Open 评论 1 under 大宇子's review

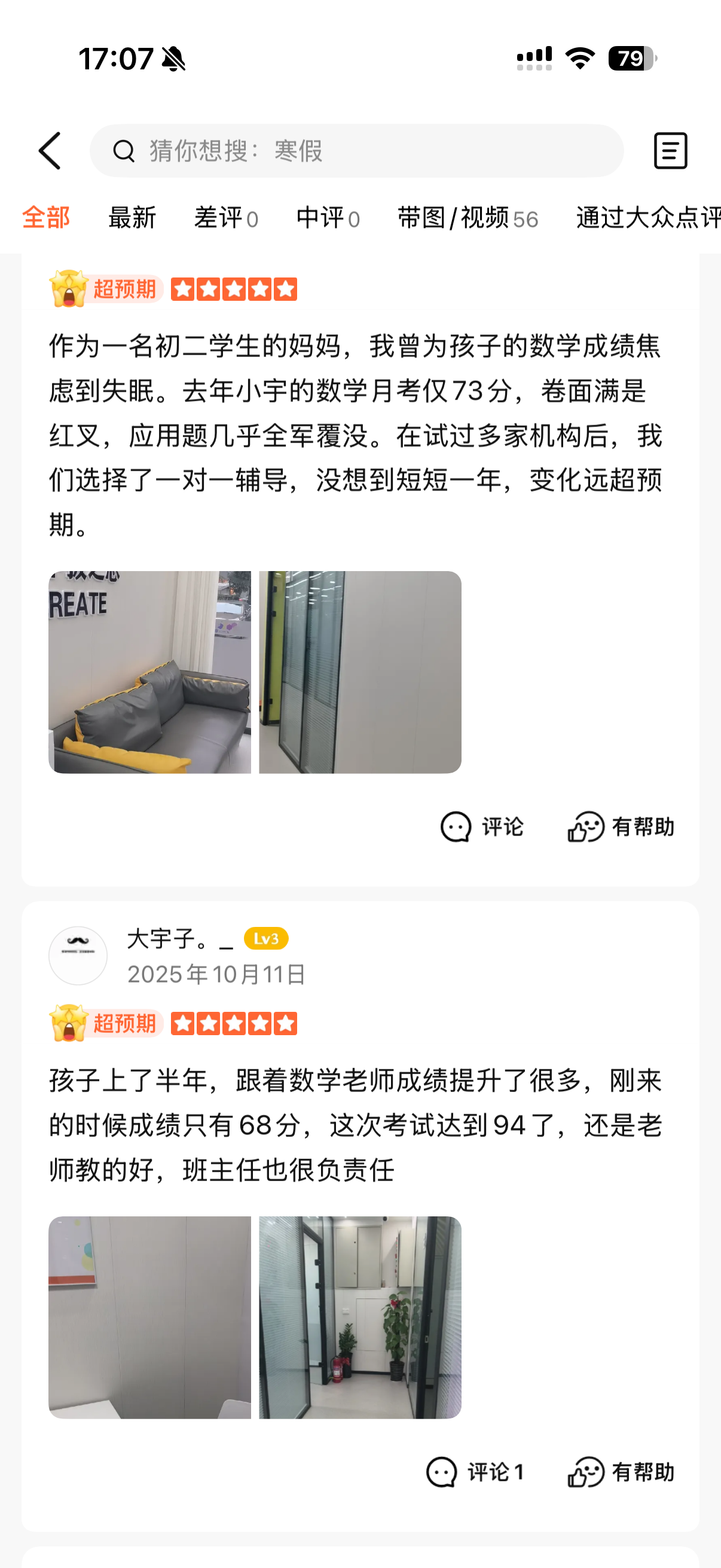click(x=475, y=1472)
